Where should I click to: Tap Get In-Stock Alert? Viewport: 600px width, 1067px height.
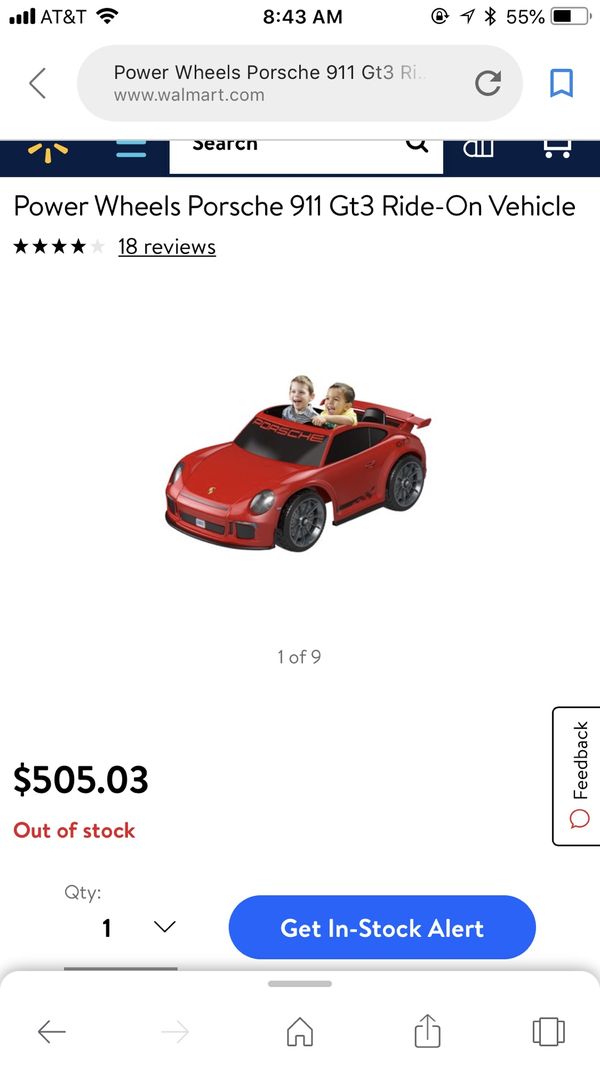tap(382, 928)
